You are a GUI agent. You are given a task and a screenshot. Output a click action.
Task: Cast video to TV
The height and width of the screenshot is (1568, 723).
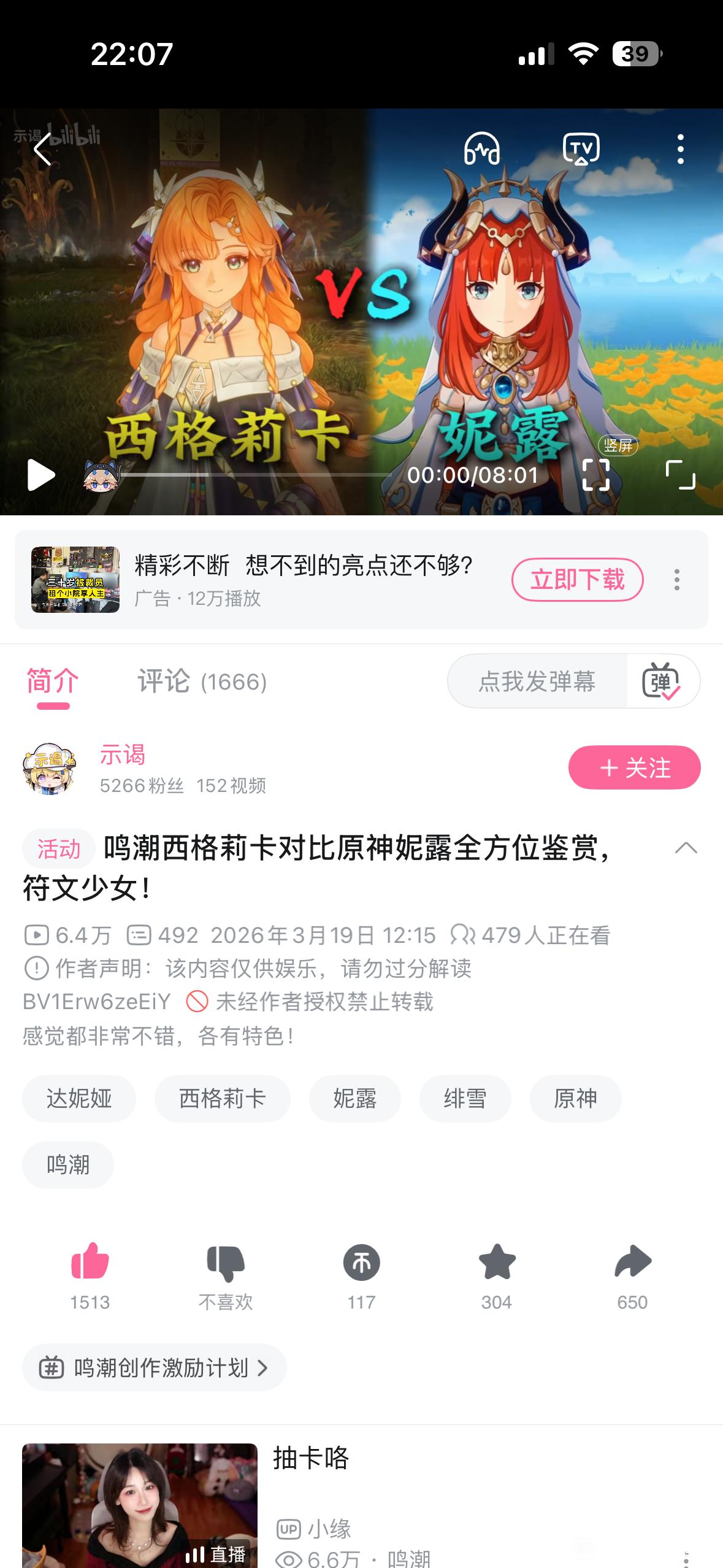pyautogui.click(x=581, y=149)
